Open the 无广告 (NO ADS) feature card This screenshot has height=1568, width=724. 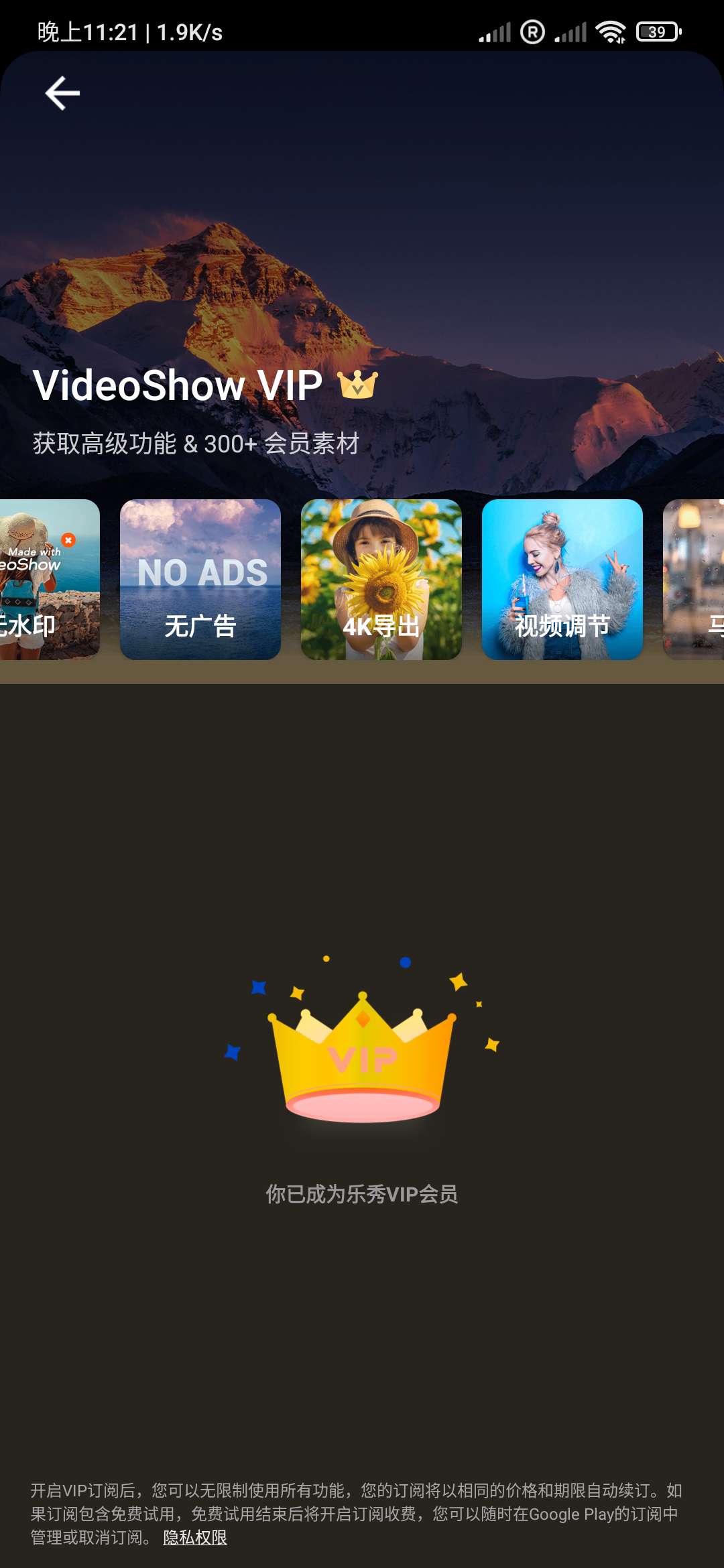200,580
